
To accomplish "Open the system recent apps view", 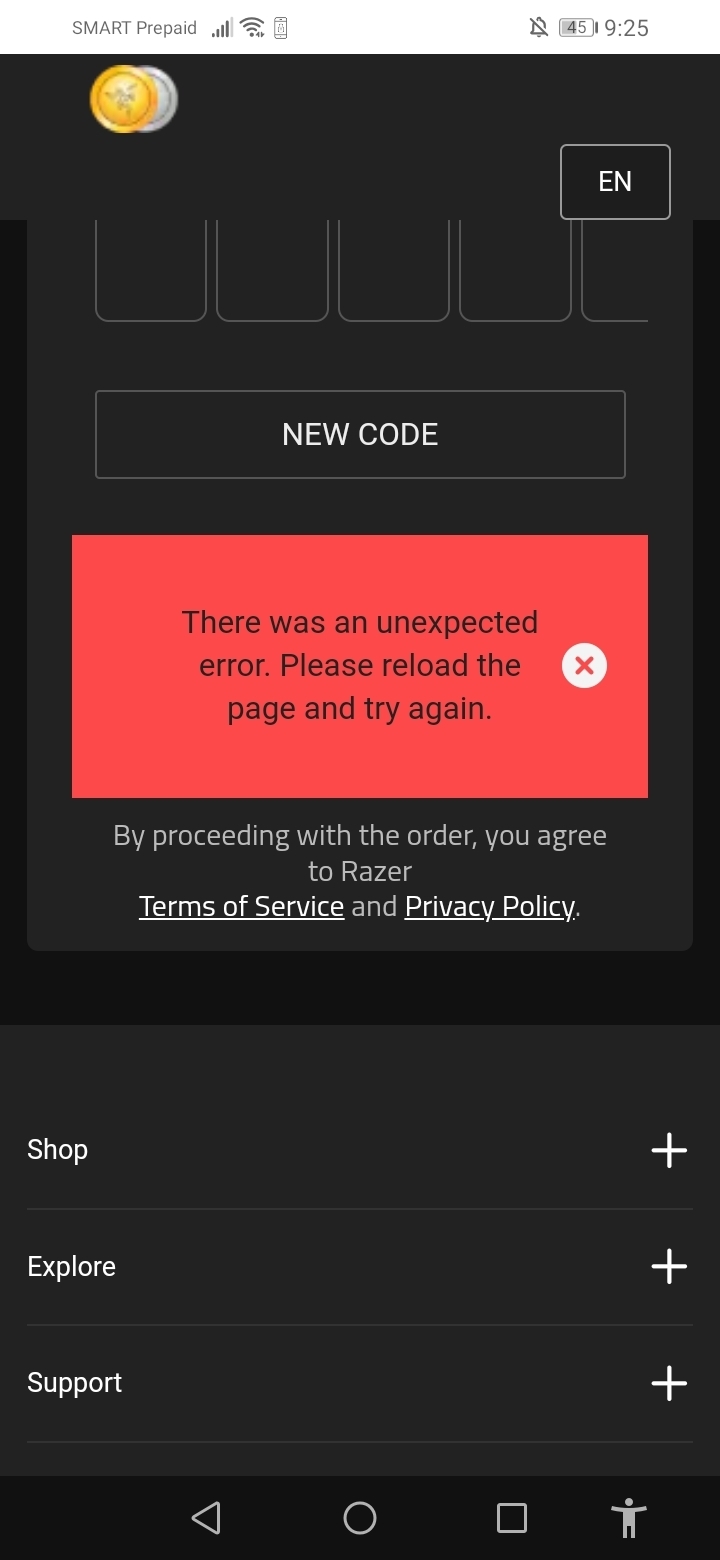I will 512,1518.
